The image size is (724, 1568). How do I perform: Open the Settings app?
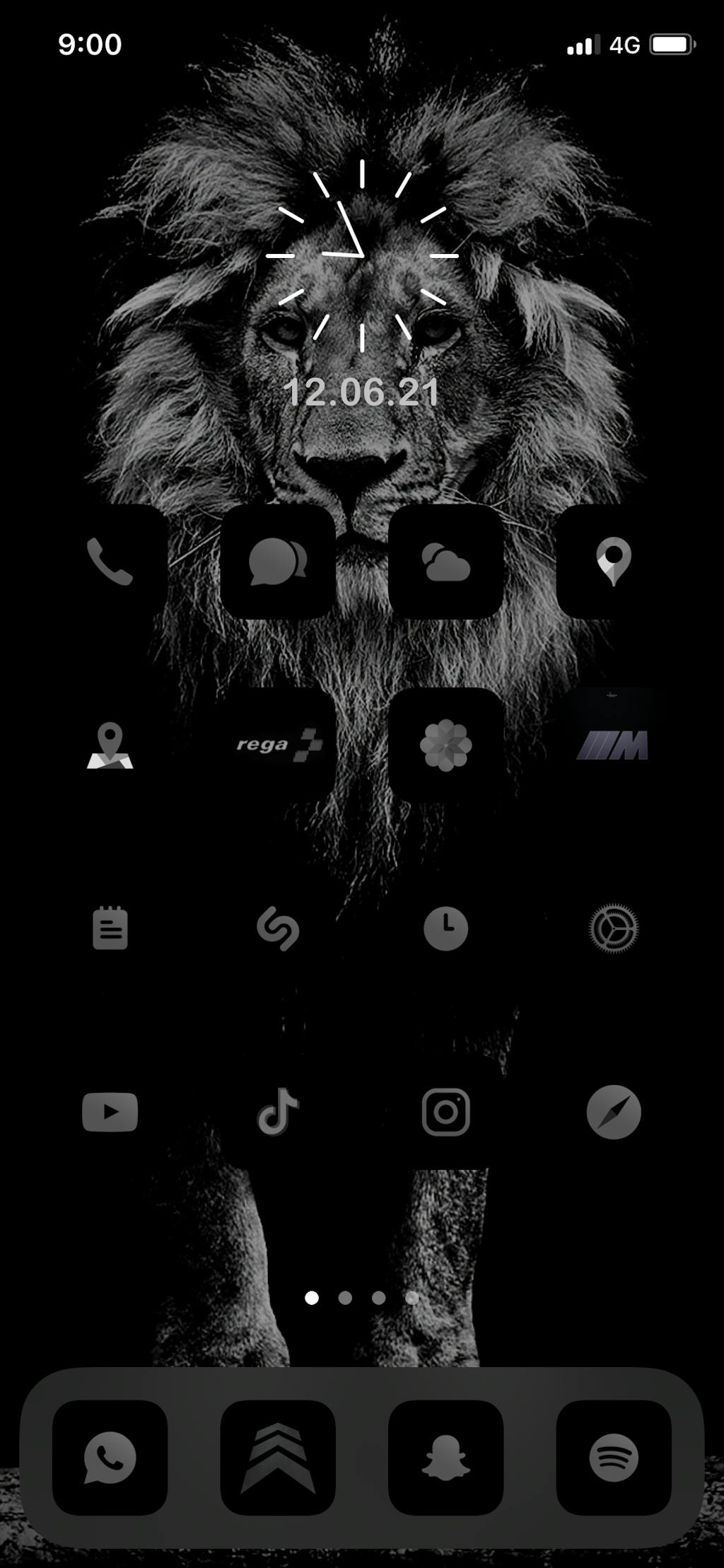coord(614,929)
